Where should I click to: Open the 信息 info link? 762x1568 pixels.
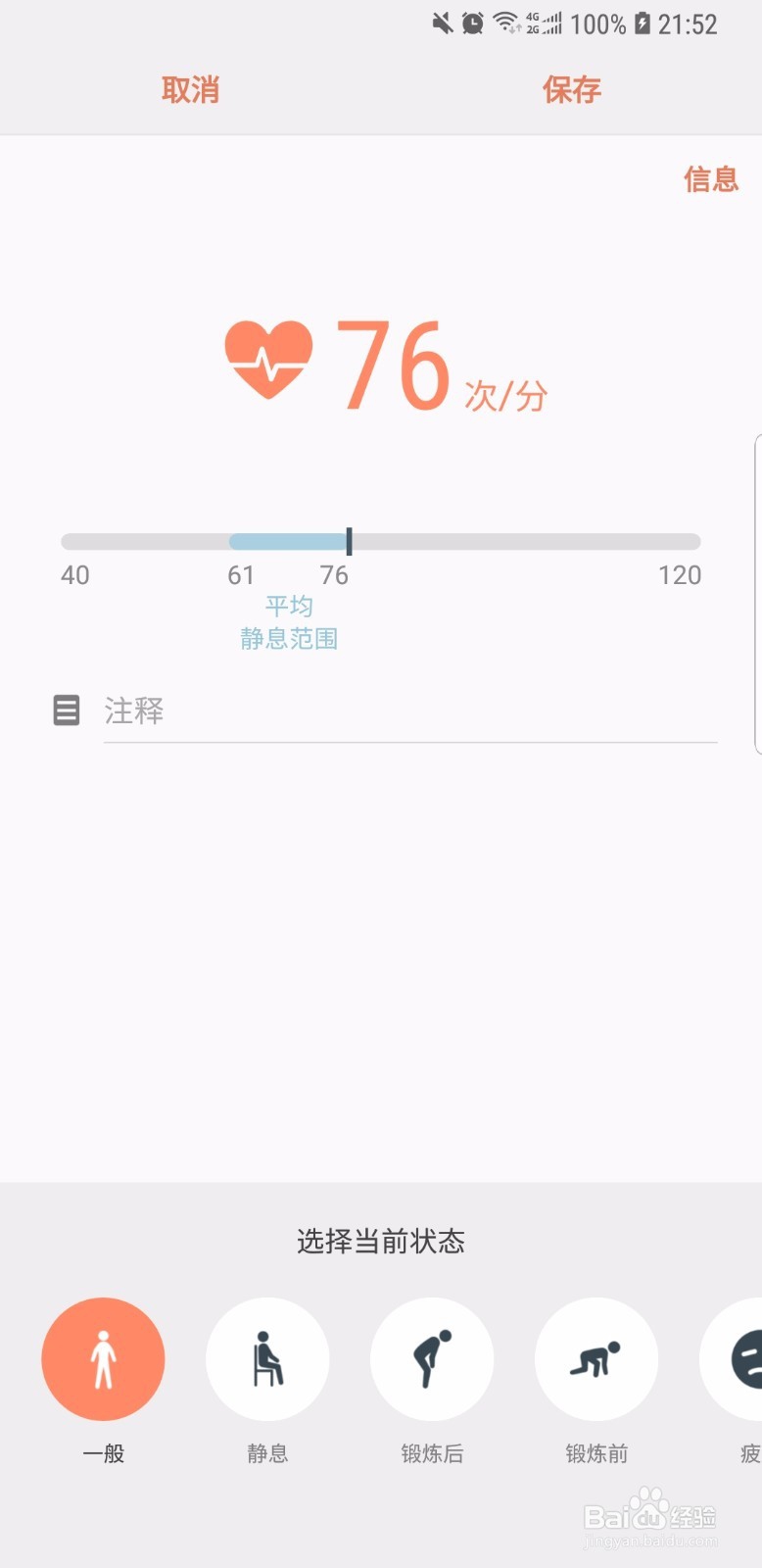click(x=710, y=179)
